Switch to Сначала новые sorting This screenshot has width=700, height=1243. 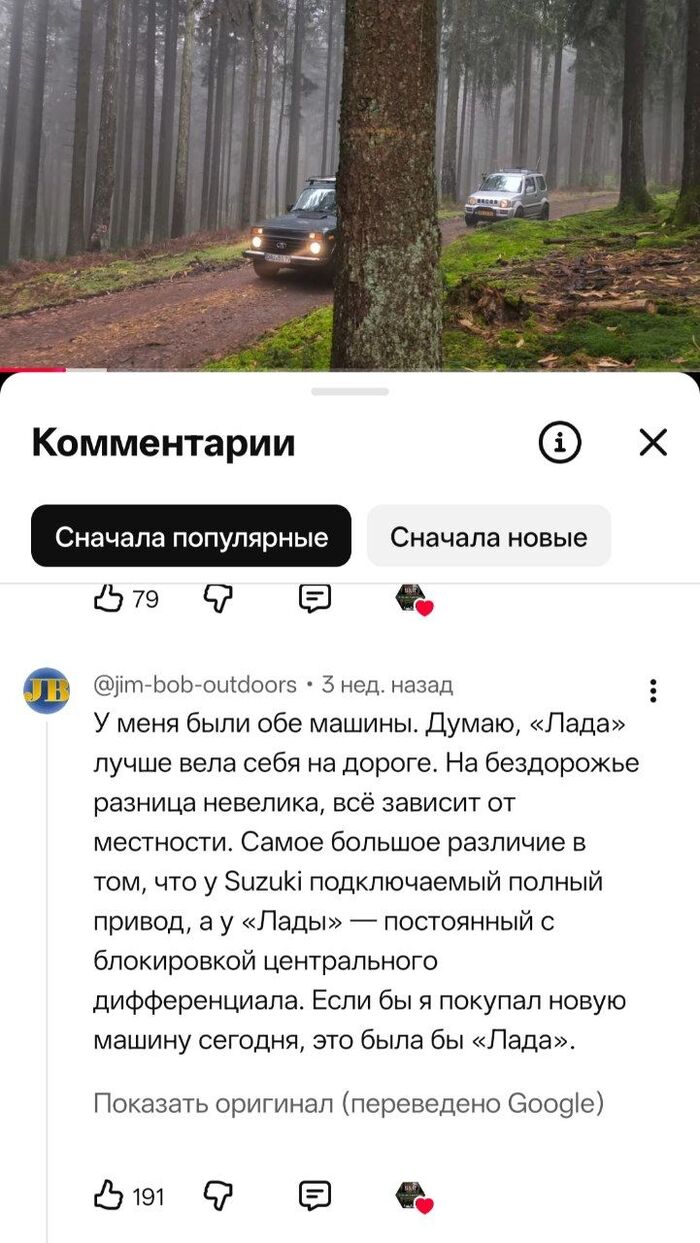point(488,537)
